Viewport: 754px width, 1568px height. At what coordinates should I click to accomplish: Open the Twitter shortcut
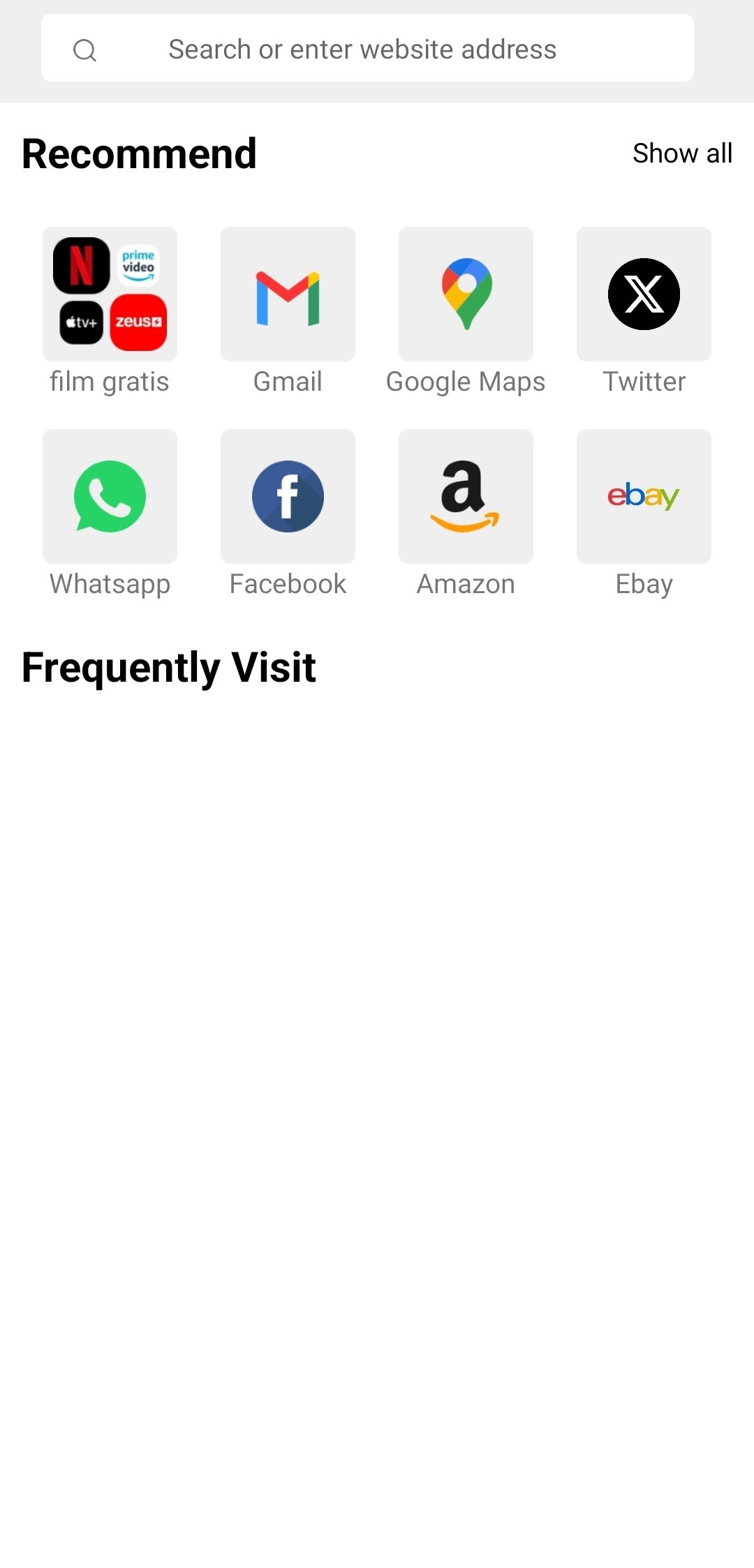[644, 294]
